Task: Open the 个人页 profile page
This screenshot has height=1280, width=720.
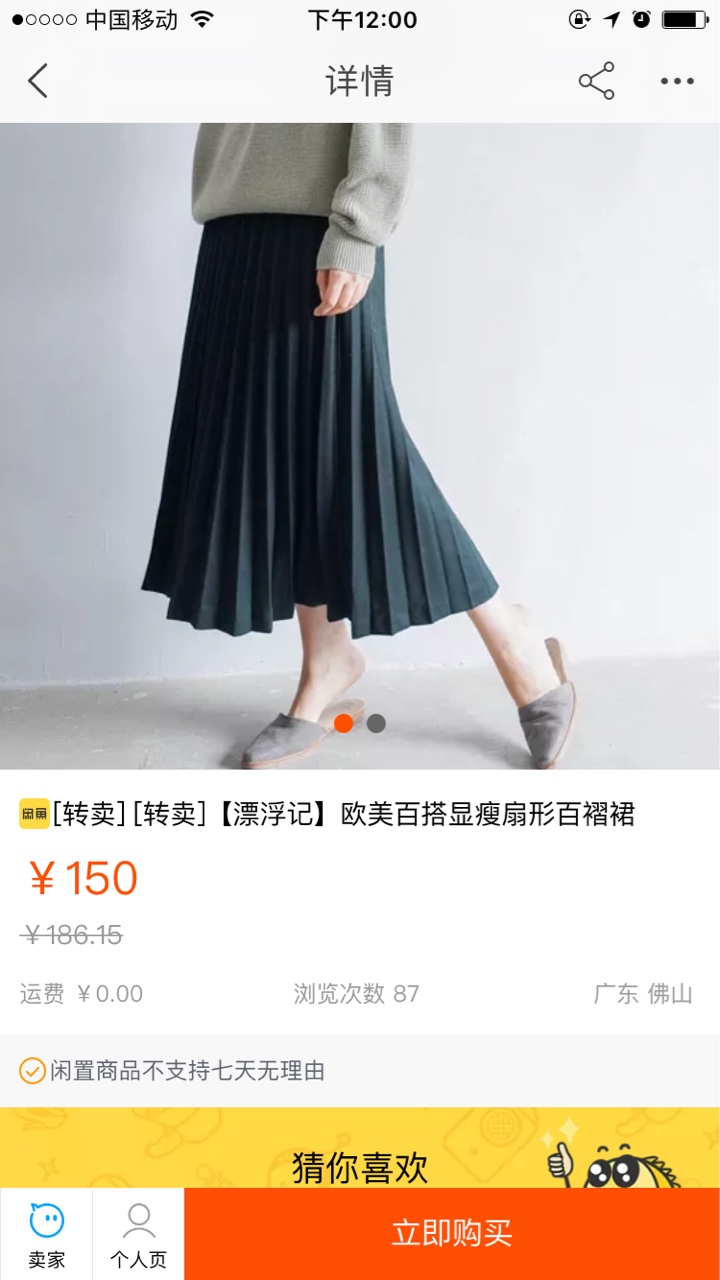Action: click(138, 1234)
